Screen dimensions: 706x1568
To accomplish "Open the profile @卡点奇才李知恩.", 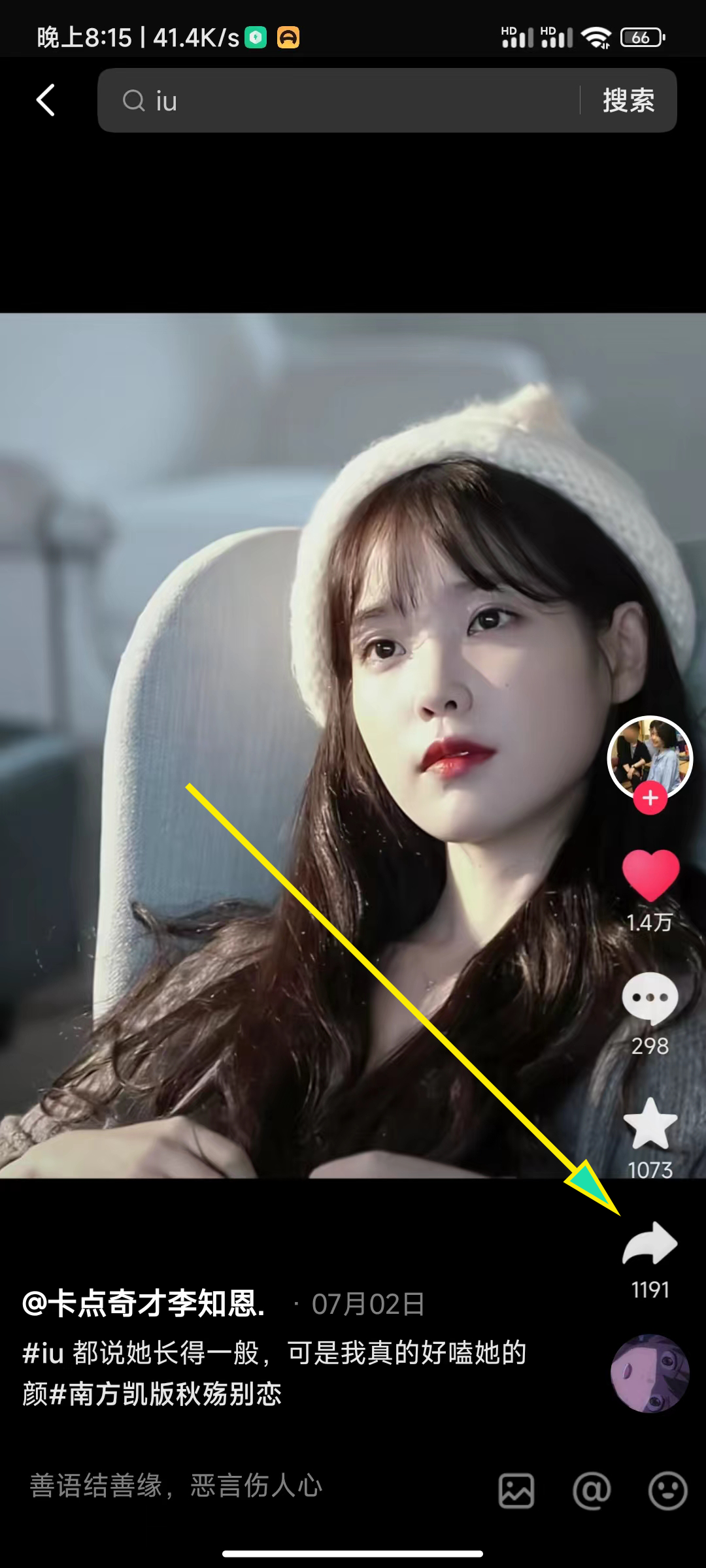I will pos(144,1304).
